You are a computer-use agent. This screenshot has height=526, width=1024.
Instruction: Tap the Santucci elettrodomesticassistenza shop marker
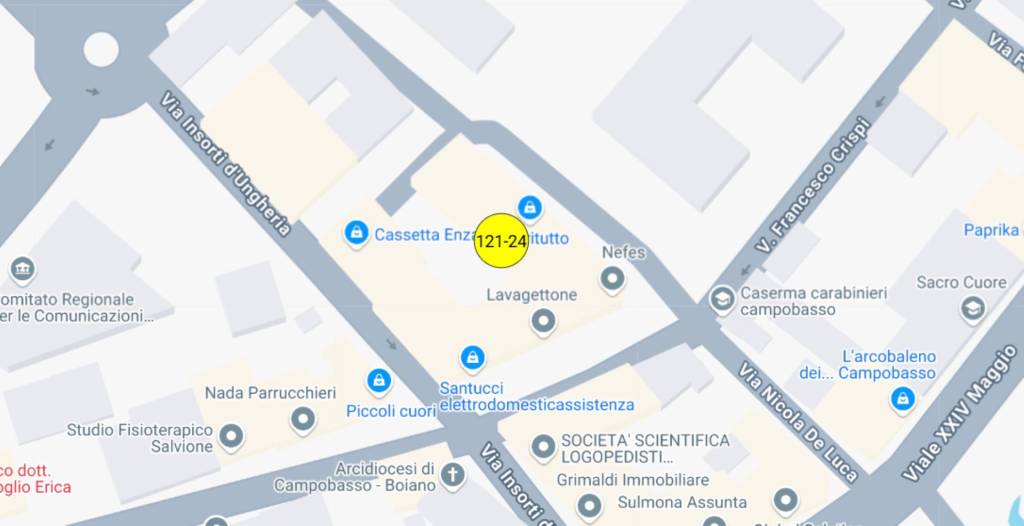point(472,356)
